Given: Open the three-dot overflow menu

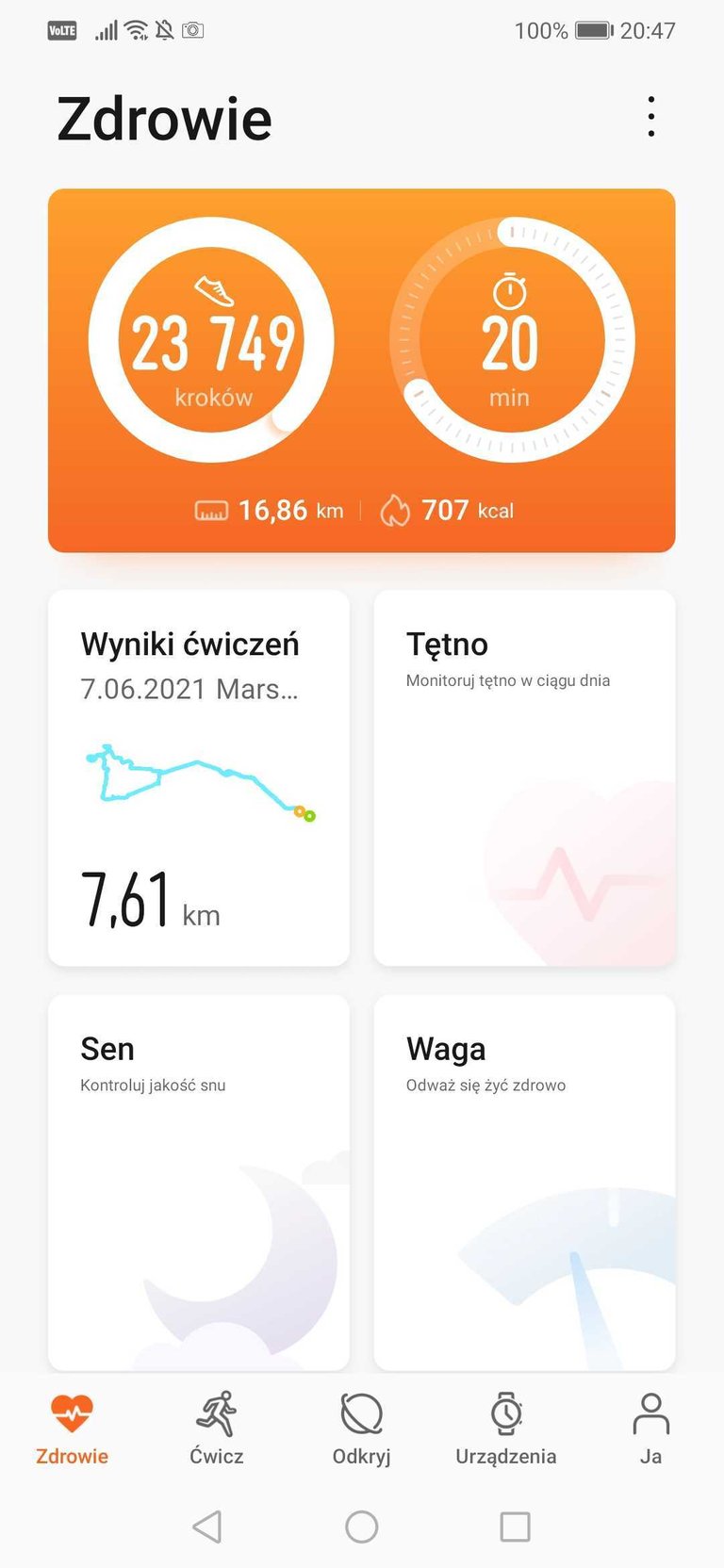Looking at the screenshot, I should pos(651,118).
